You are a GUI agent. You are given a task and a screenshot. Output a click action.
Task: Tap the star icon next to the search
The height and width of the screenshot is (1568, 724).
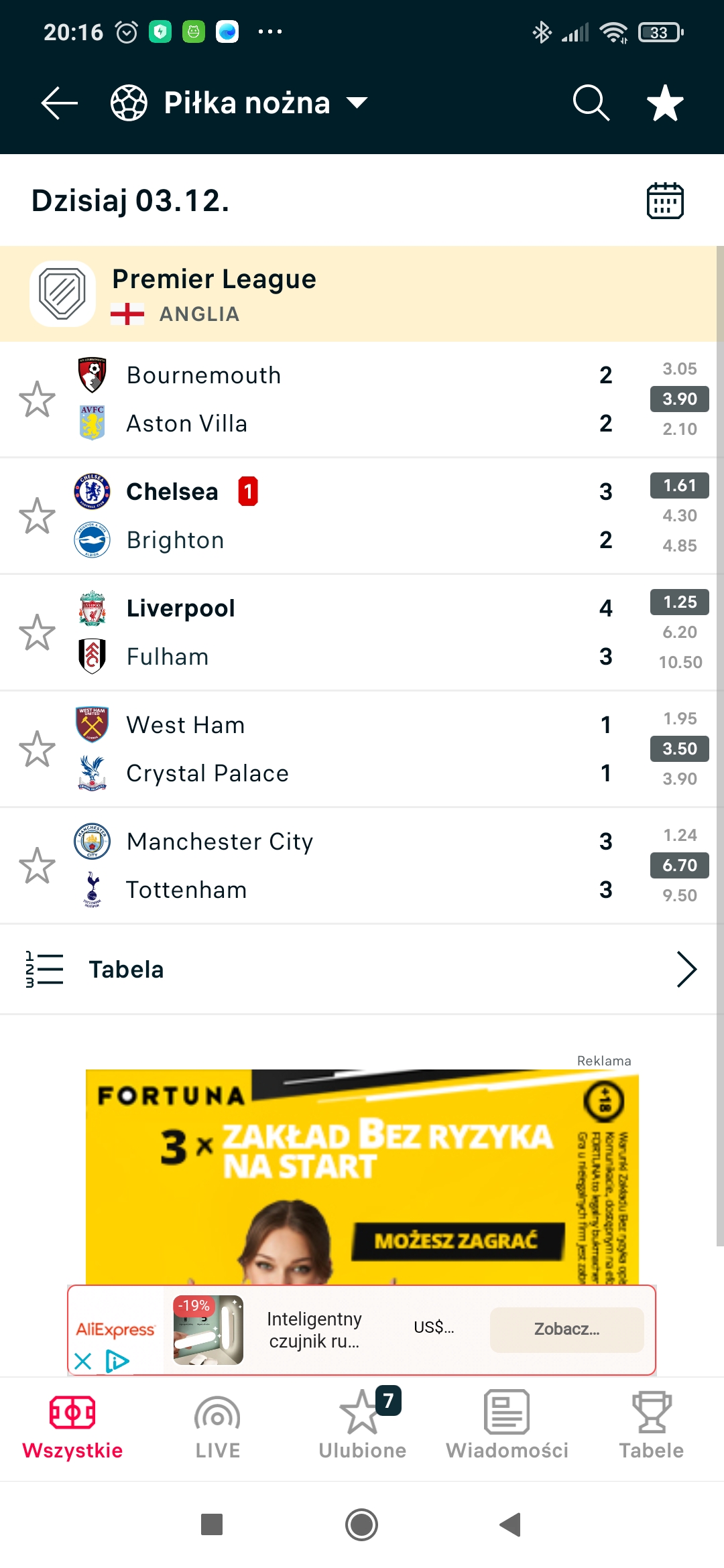[665, 103]
